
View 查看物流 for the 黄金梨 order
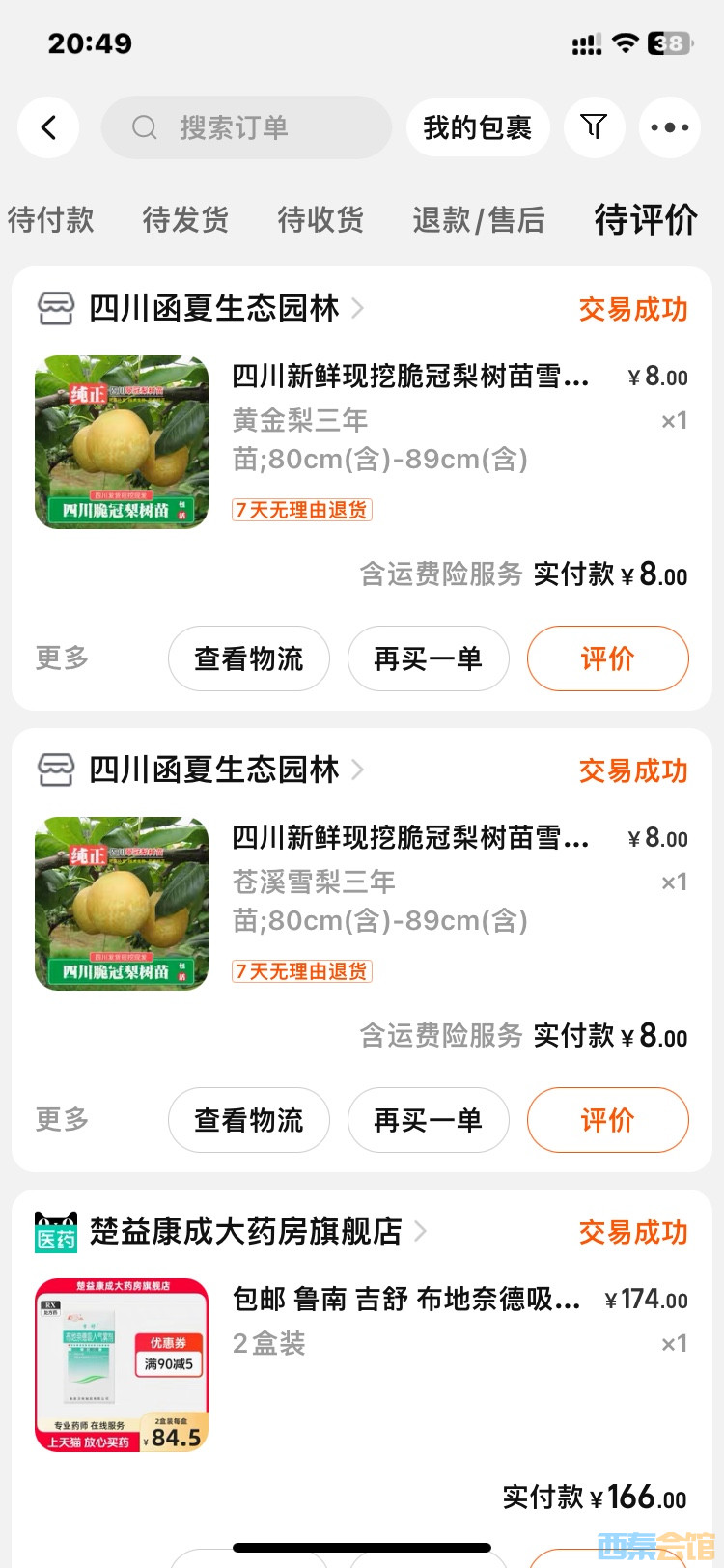(249, 658)
